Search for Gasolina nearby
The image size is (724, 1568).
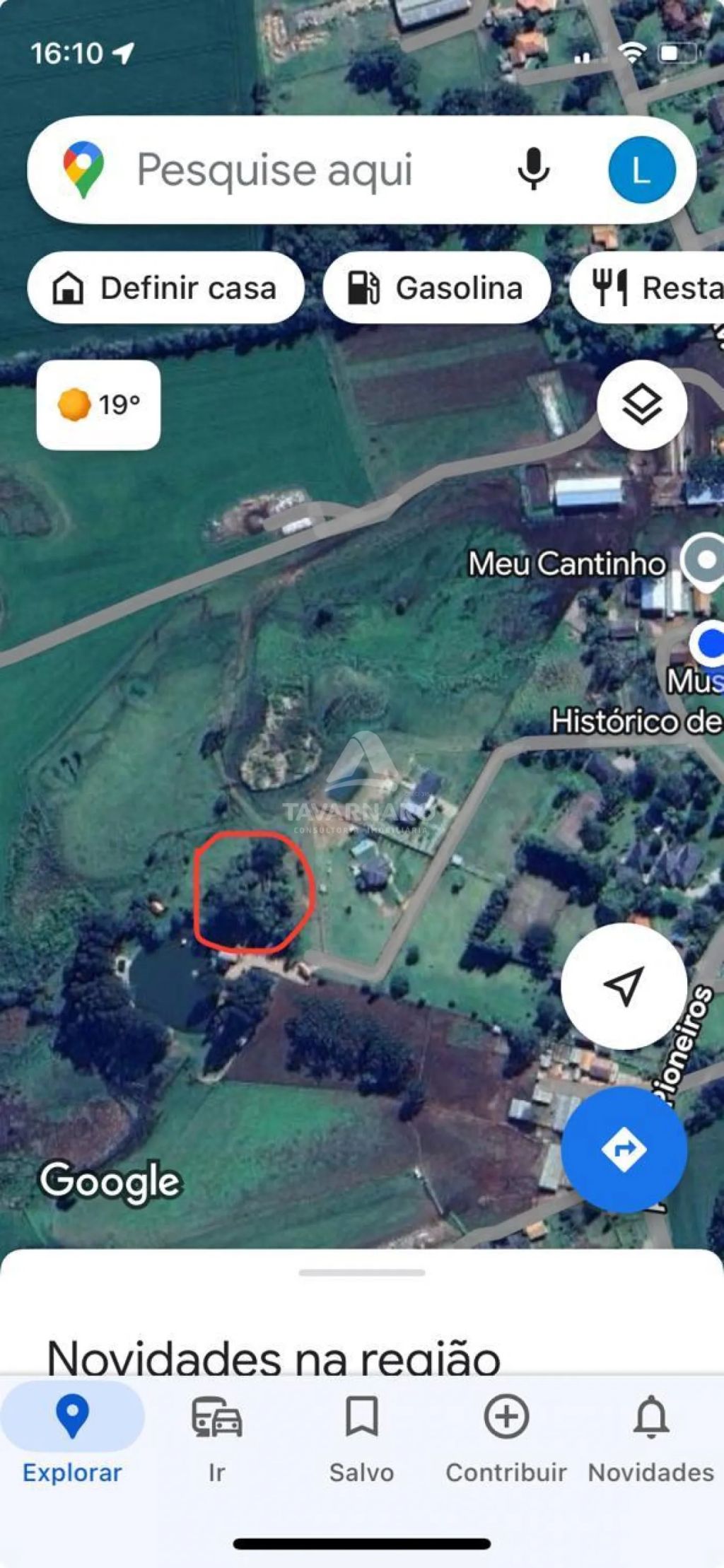pyautogui.click(x=436, y=288)
